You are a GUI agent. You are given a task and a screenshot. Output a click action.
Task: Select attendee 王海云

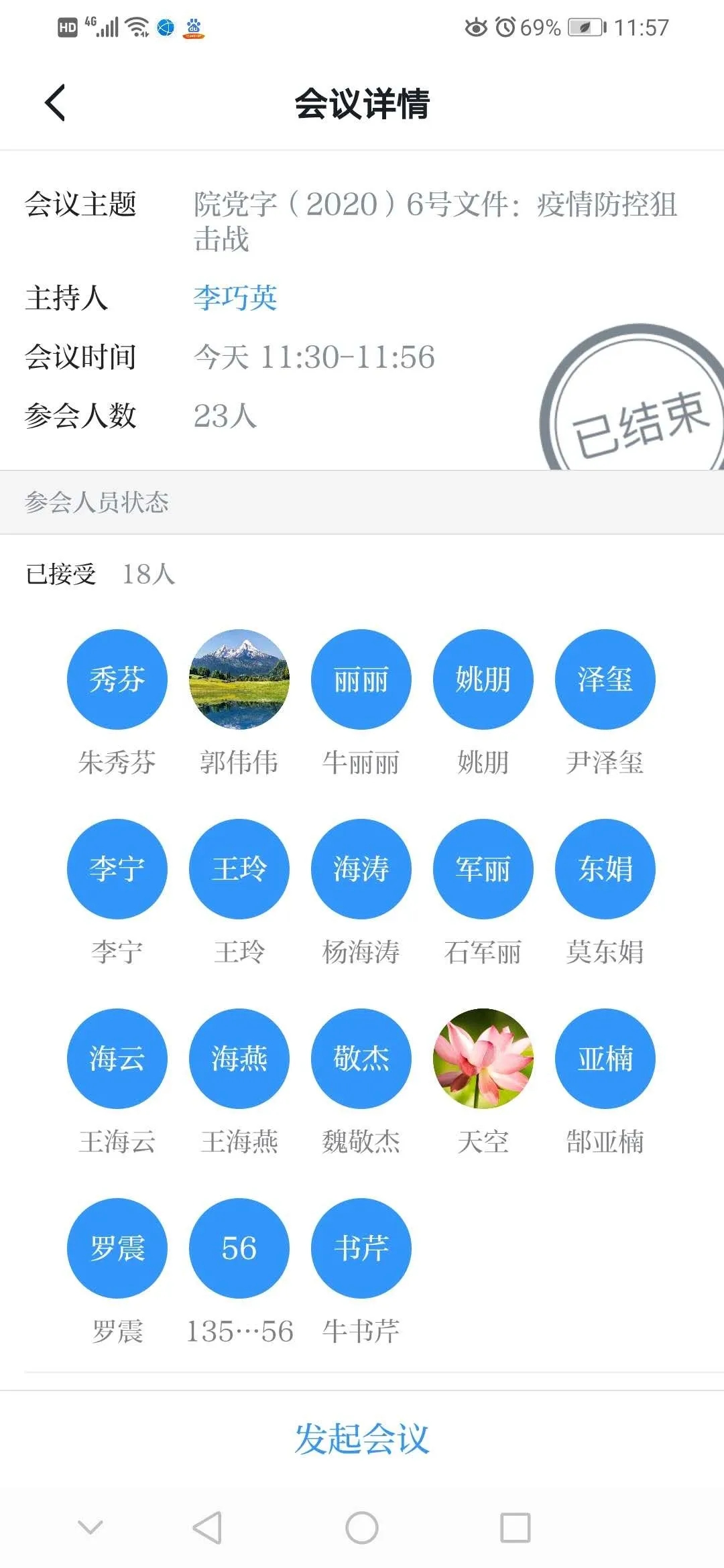pyautogui.click(x=117, y=1059)
